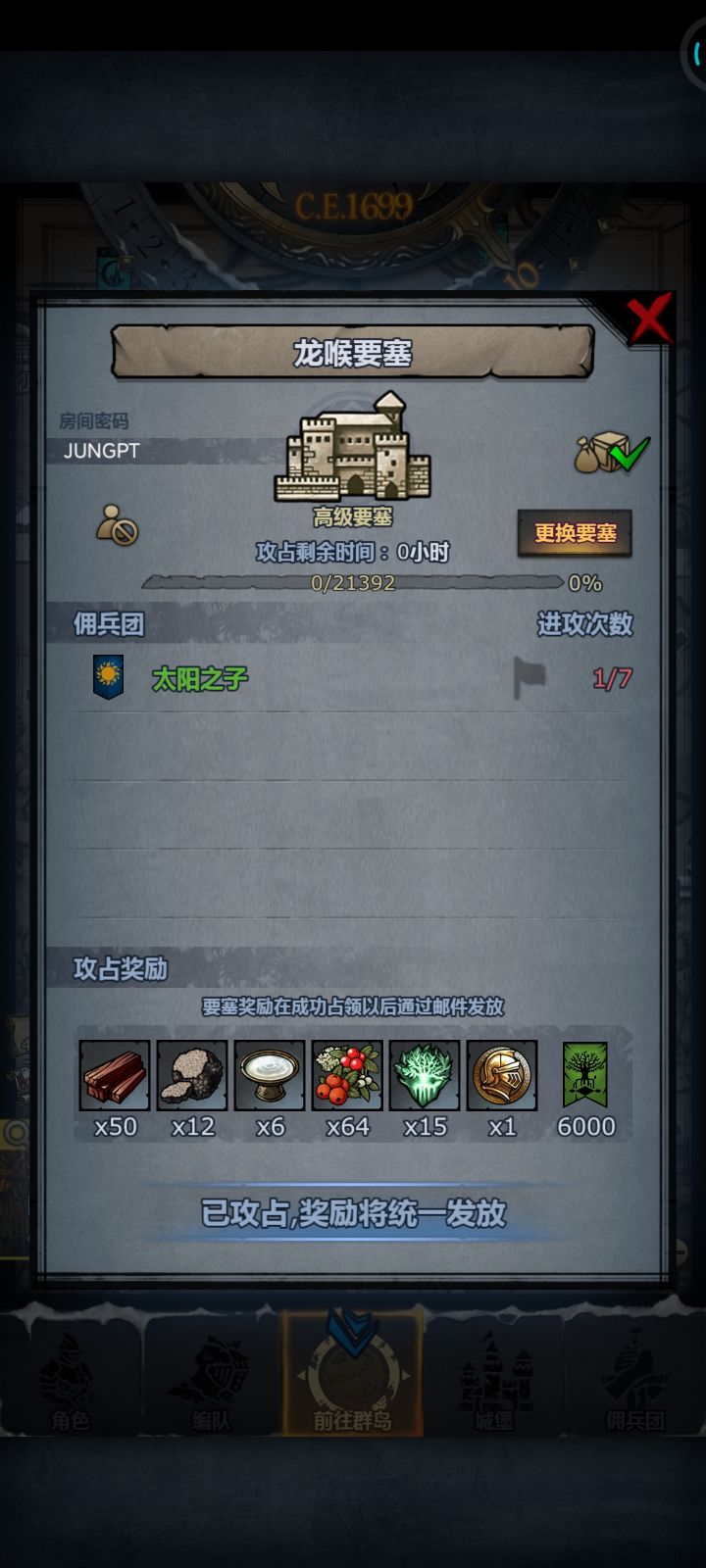Image resolution: width=706 pixels, height=1568 pixels.
Task: Select the wood planks x50 reward icon
Action: coord(115,1078)
